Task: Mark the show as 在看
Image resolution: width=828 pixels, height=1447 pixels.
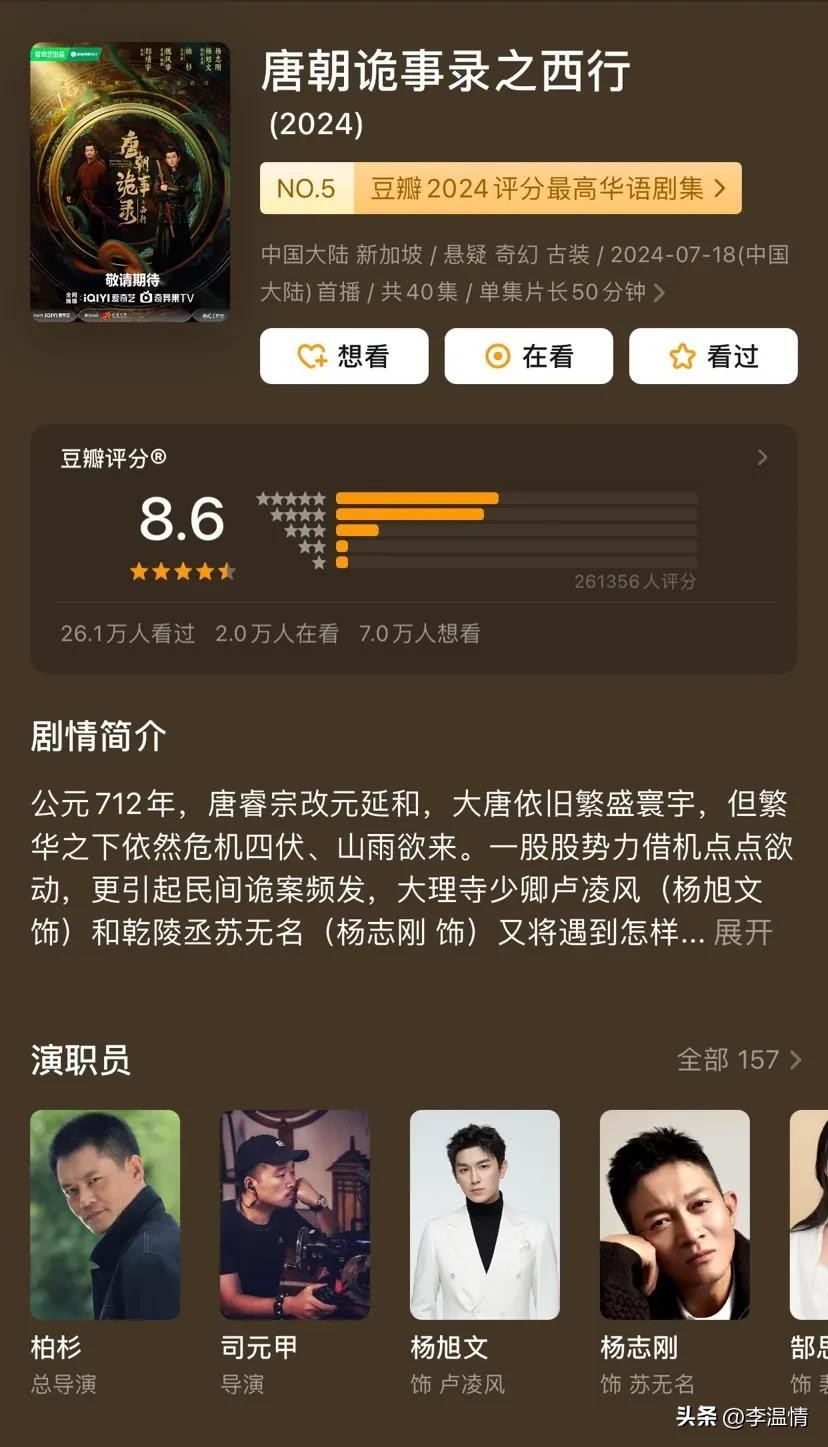Action: (x=528, y=356)
